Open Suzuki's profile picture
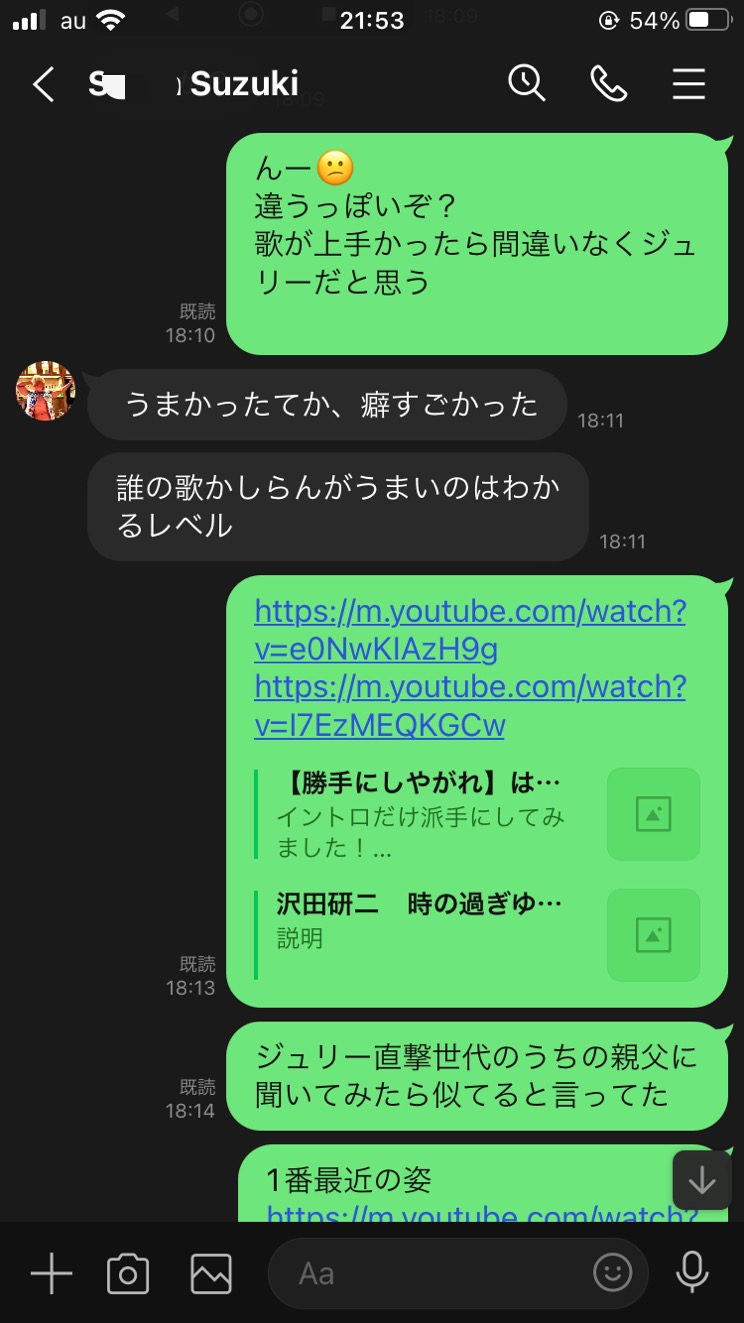 [46, 391]
